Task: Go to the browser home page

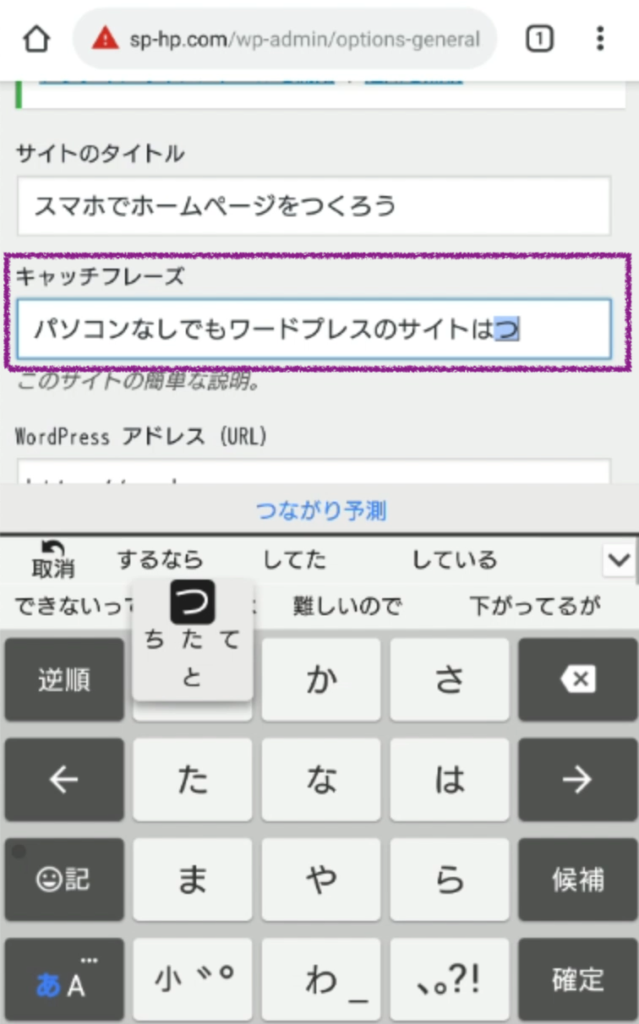Action: click(x=36, y=39)
